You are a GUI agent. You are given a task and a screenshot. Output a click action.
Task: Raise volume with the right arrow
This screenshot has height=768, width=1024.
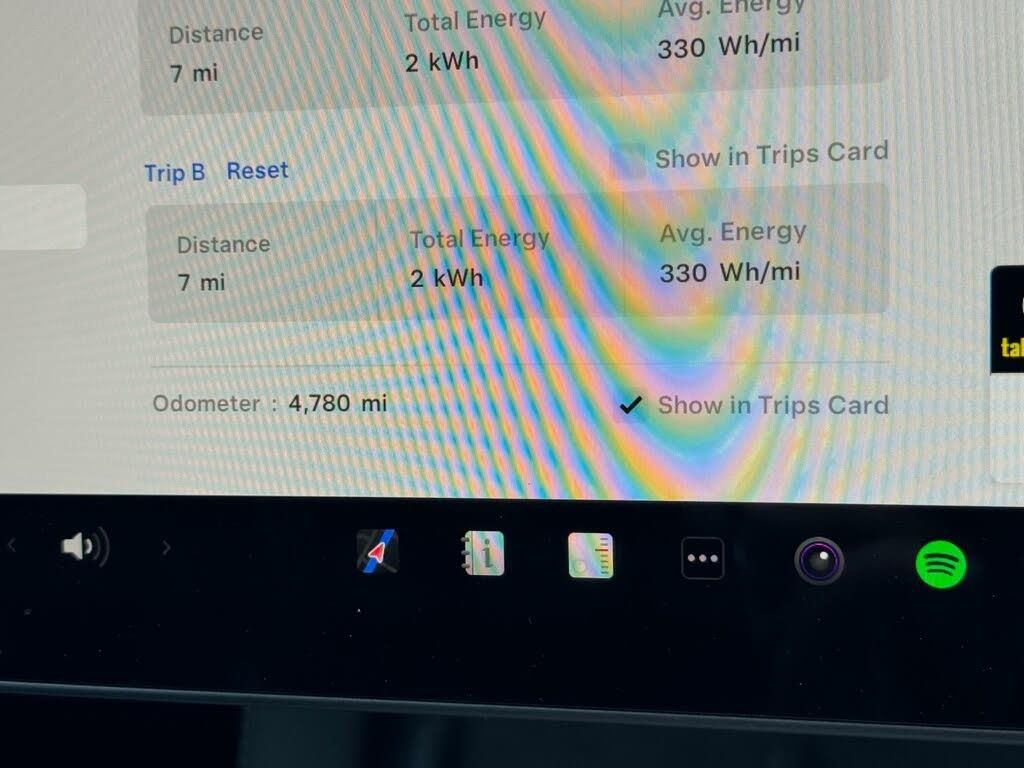pyautogui.click(x=166, y=548)
